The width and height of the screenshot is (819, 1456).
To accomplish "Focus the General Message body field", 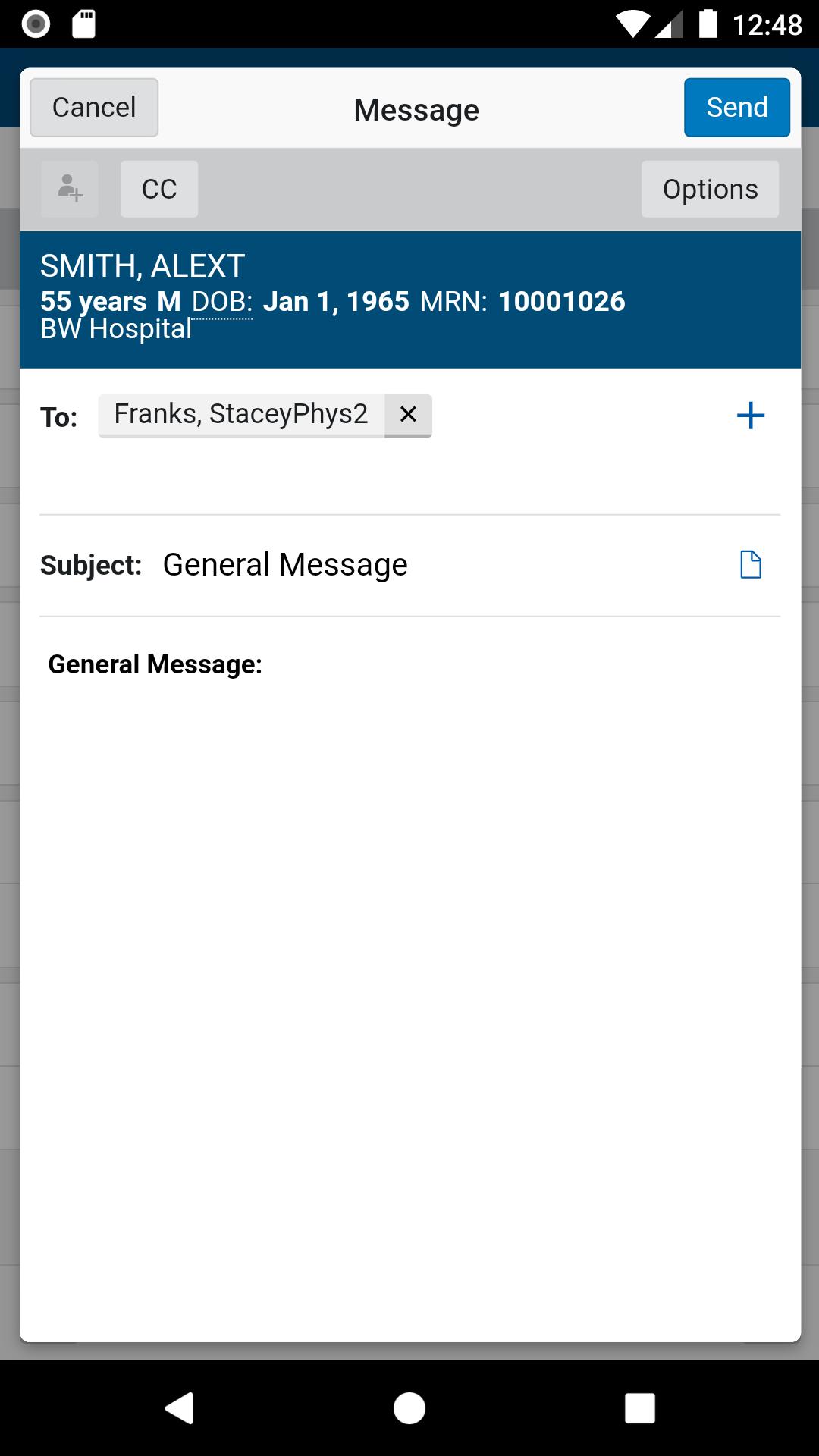I will [x=409, y=910].
